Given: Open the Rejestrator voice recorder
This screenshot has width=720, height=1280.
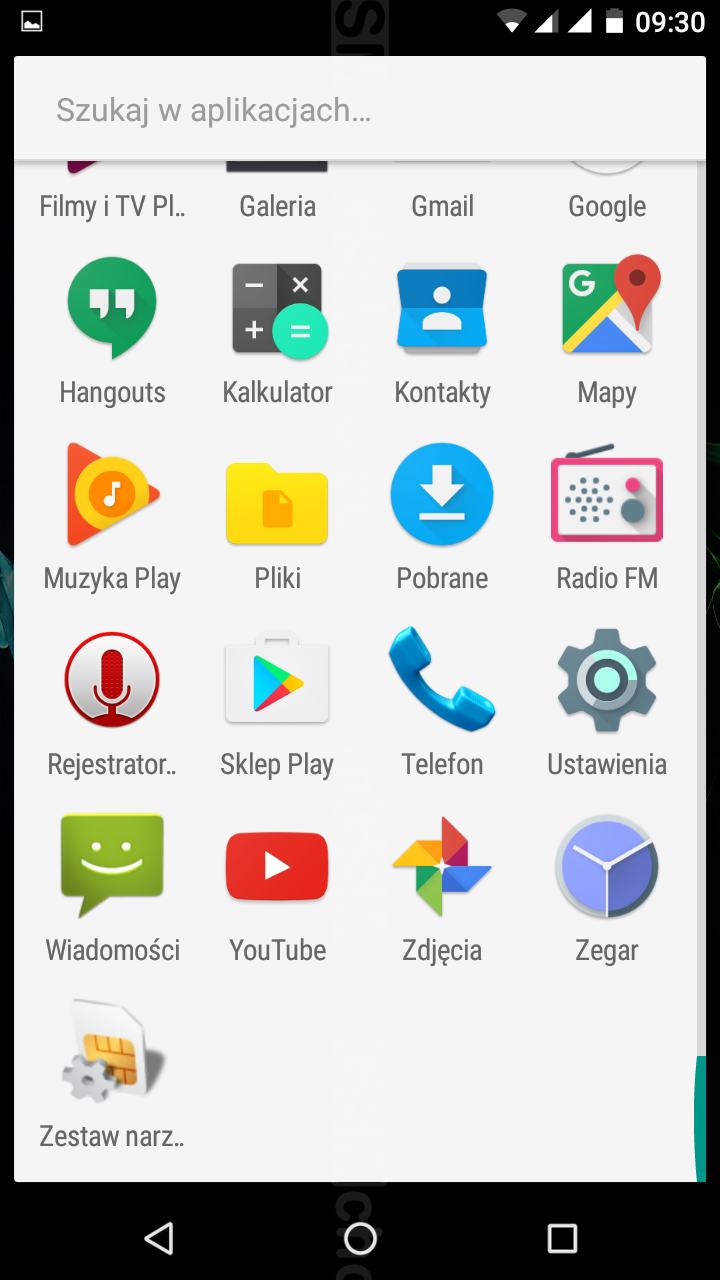Looking at the screenshot, I should point(112,680).
